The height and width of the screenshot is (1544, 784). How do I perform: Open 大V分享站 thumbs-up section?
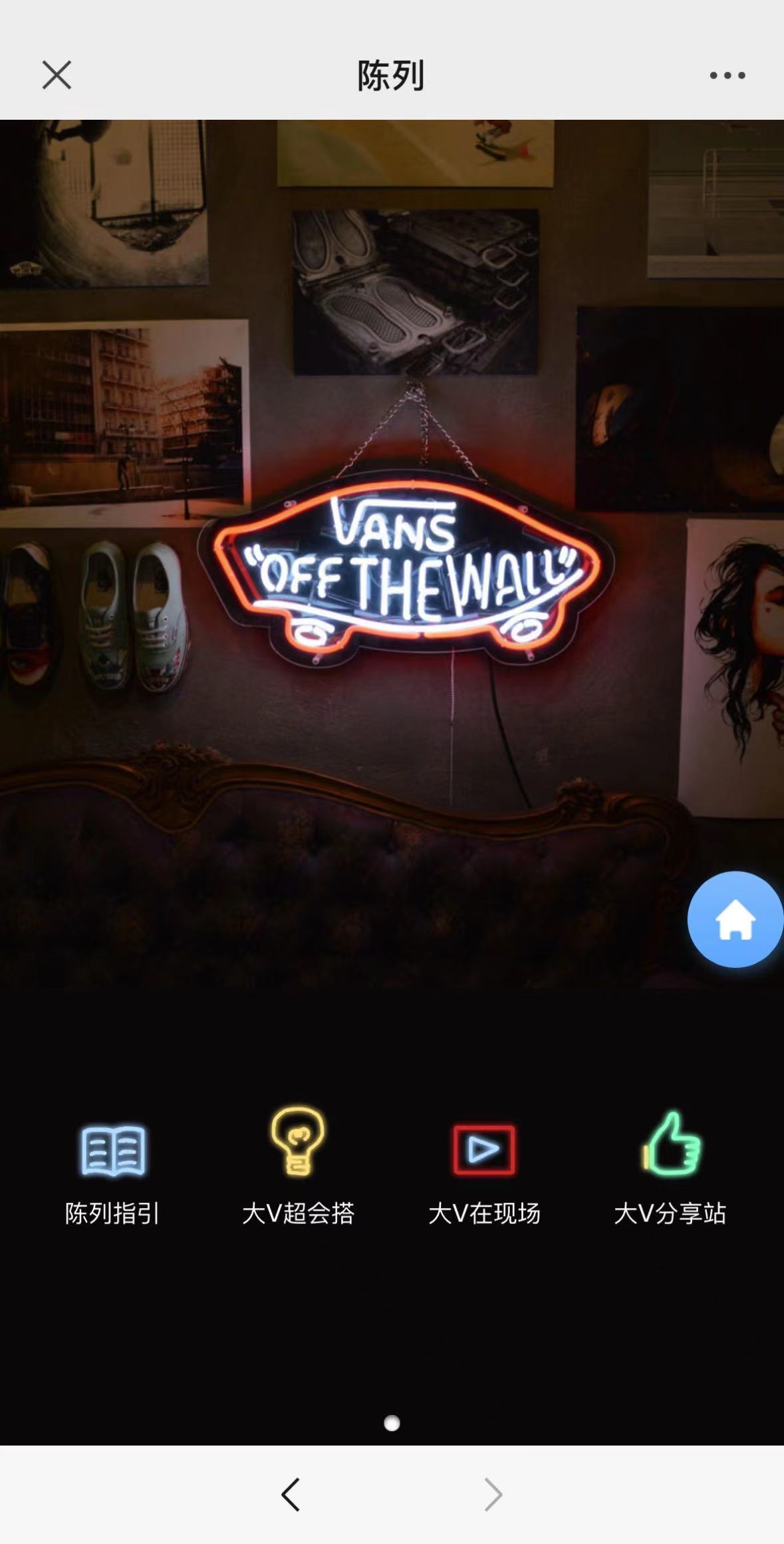coord(670,1167)
